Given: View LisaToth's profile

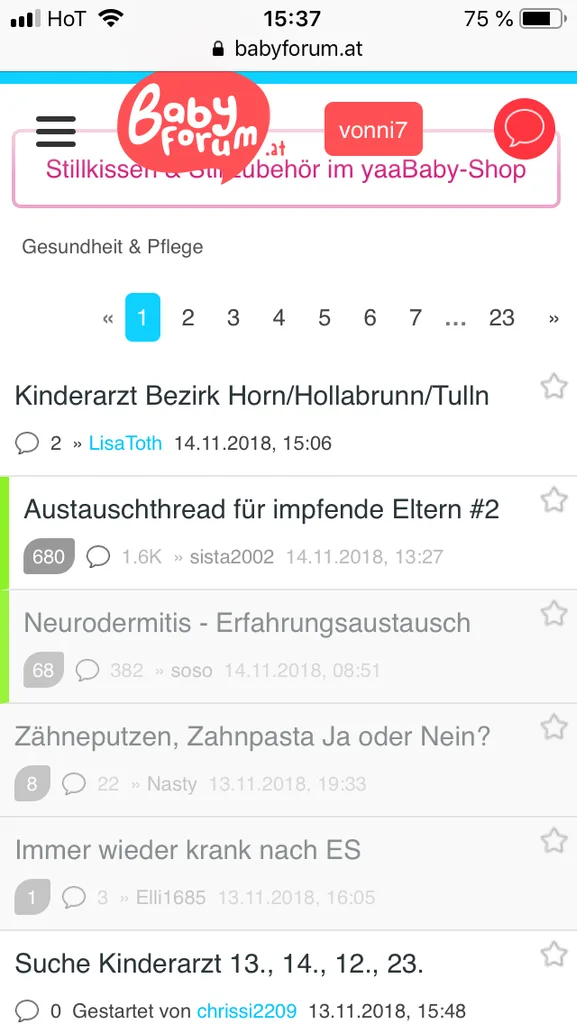Looking at the screenshot, I should [125, 443].
